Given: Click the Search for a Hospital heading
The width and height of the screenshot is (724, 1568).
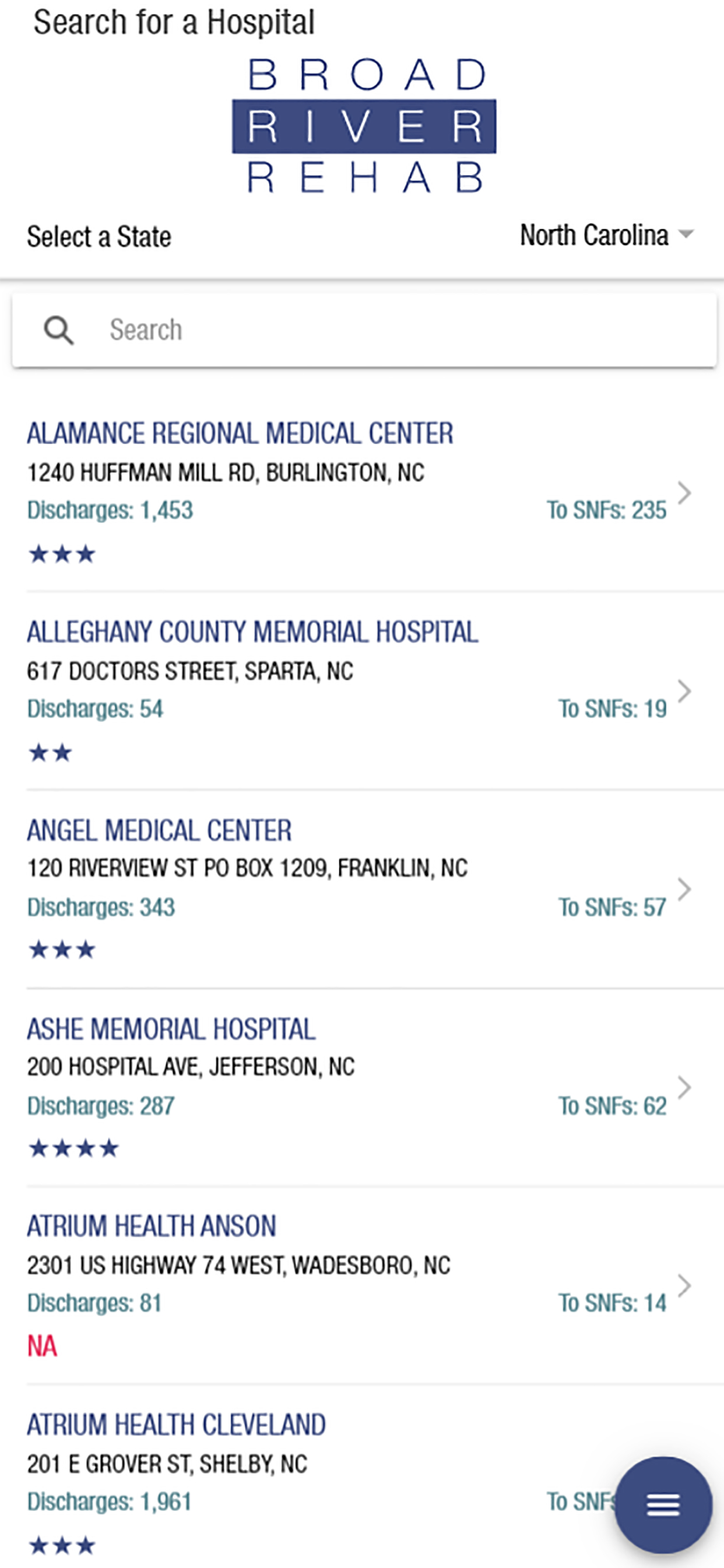Looking at the screenshot, I should pos(175,22).
